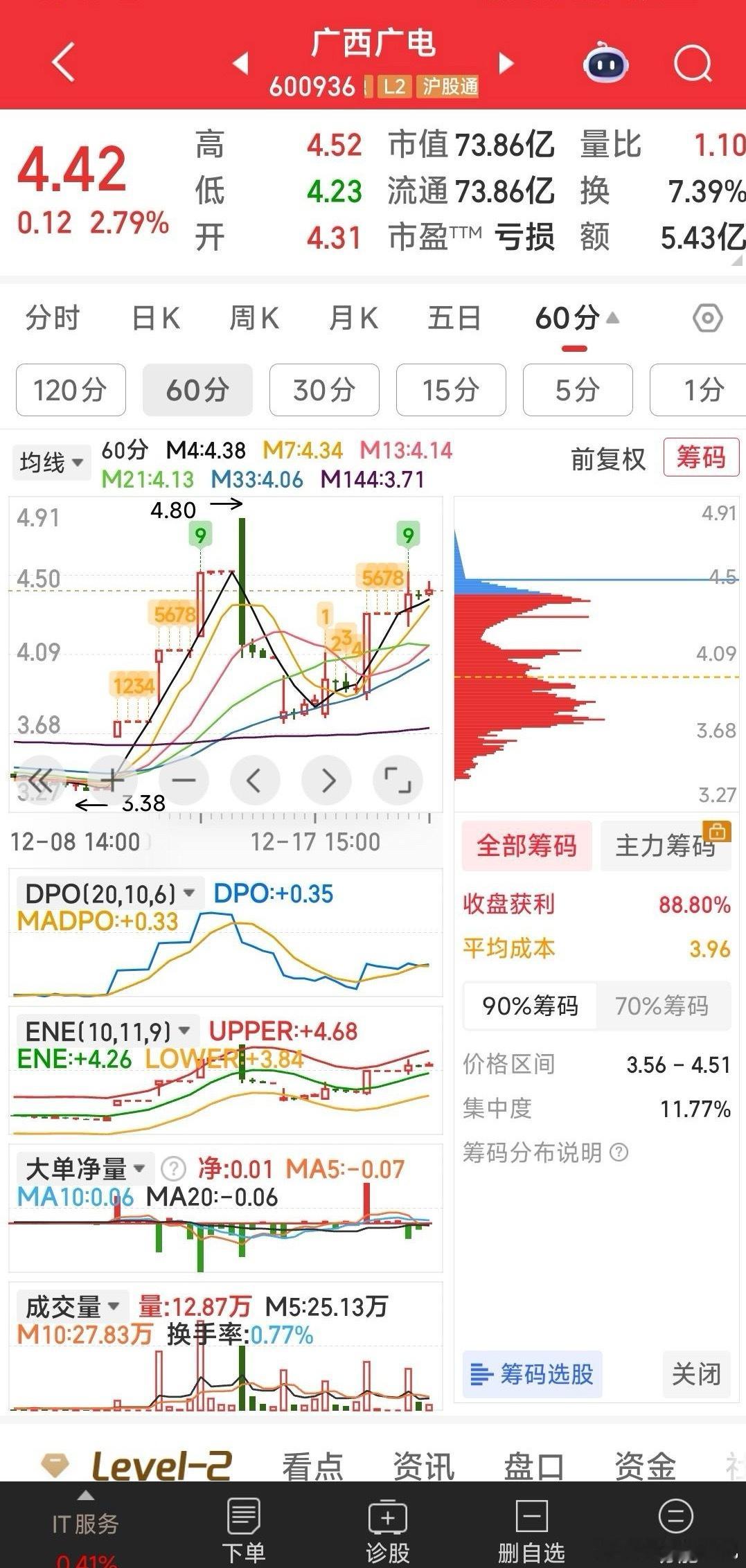Expand chart to fullscreen with corner icon
Viewport: 746px width, 1568px height.
398,779
